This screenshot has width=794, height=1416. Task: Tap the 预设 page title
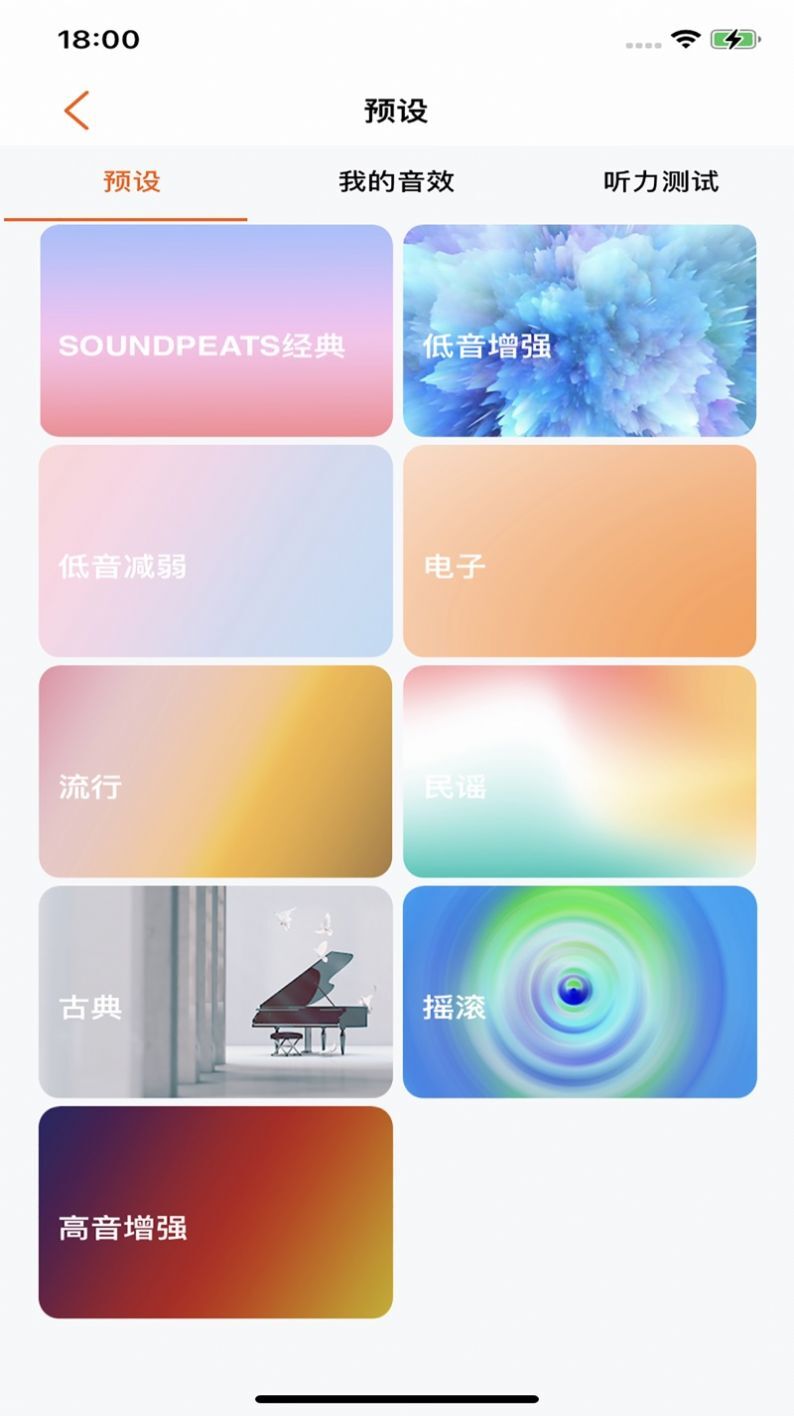(x=396, y=110)
